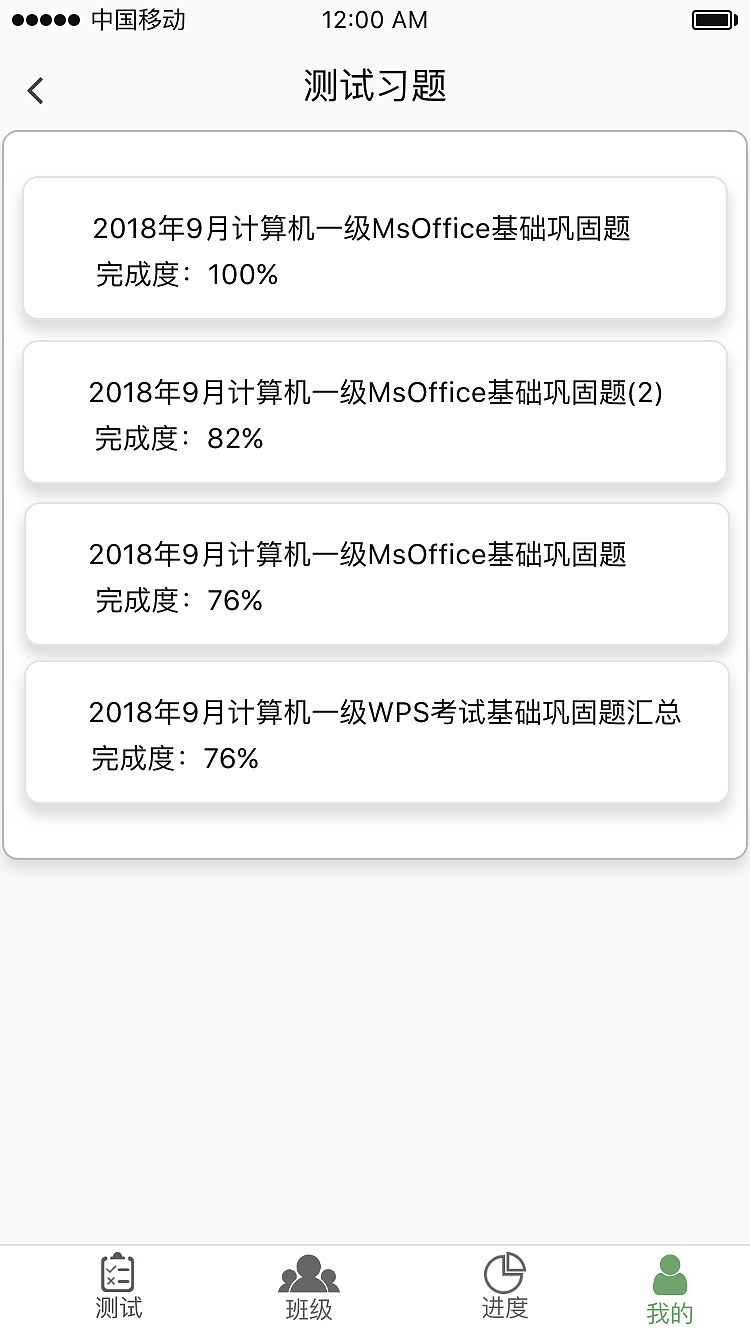This screenshot has width=750, height=1334.
Task: Tap the 82% completion text on second card
Action: [180, 438]
